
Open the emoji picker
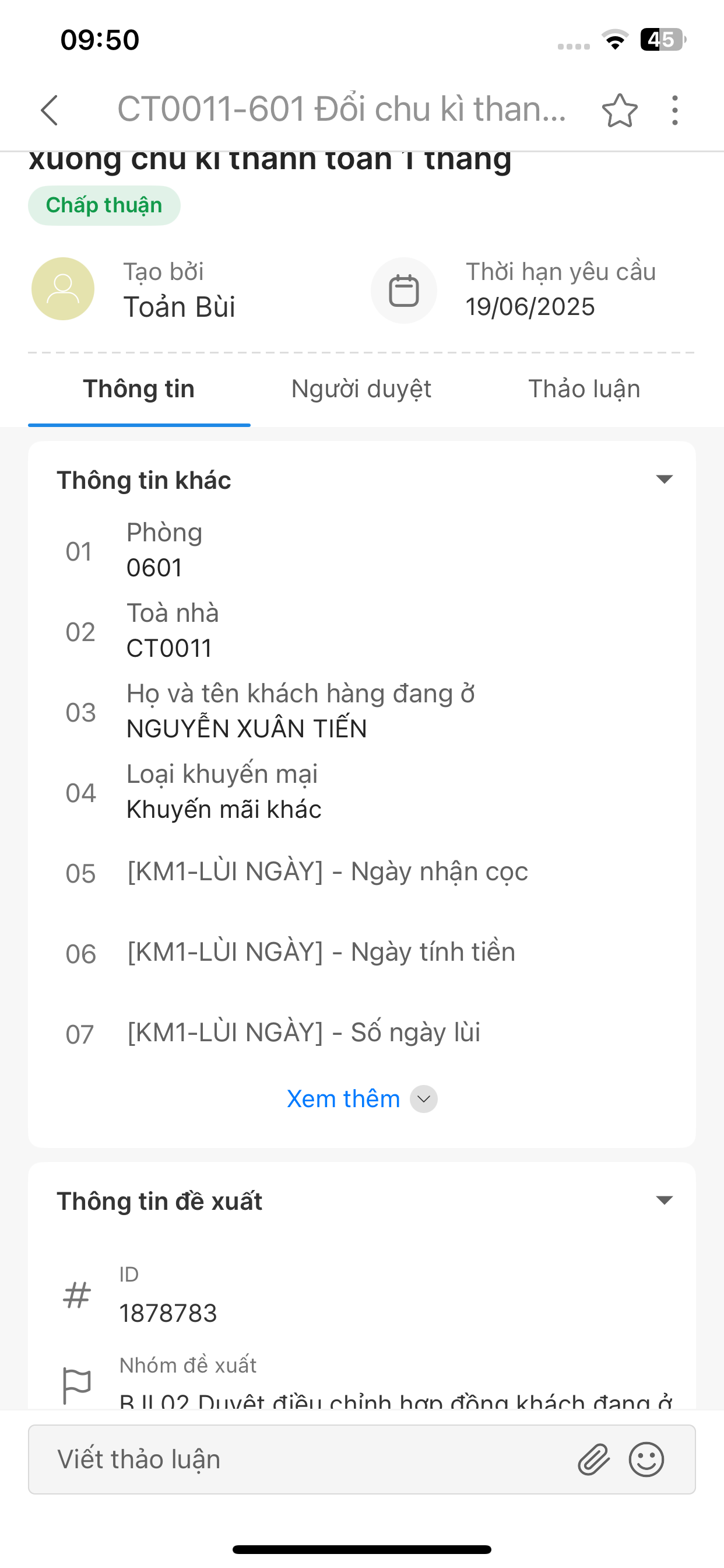click(x=646, y=1459)
